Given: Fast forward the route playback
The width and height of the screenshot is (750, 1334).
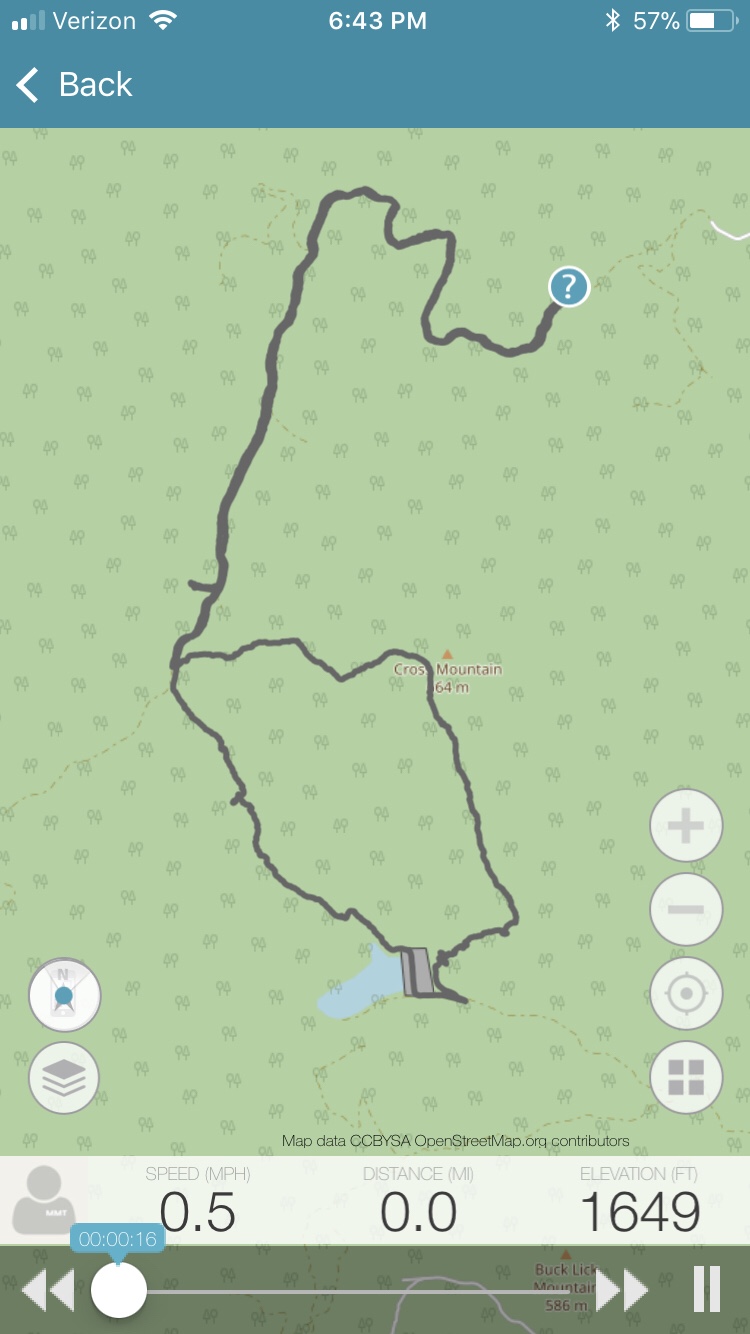Looking at the screenshot, I should (622, 1290).
